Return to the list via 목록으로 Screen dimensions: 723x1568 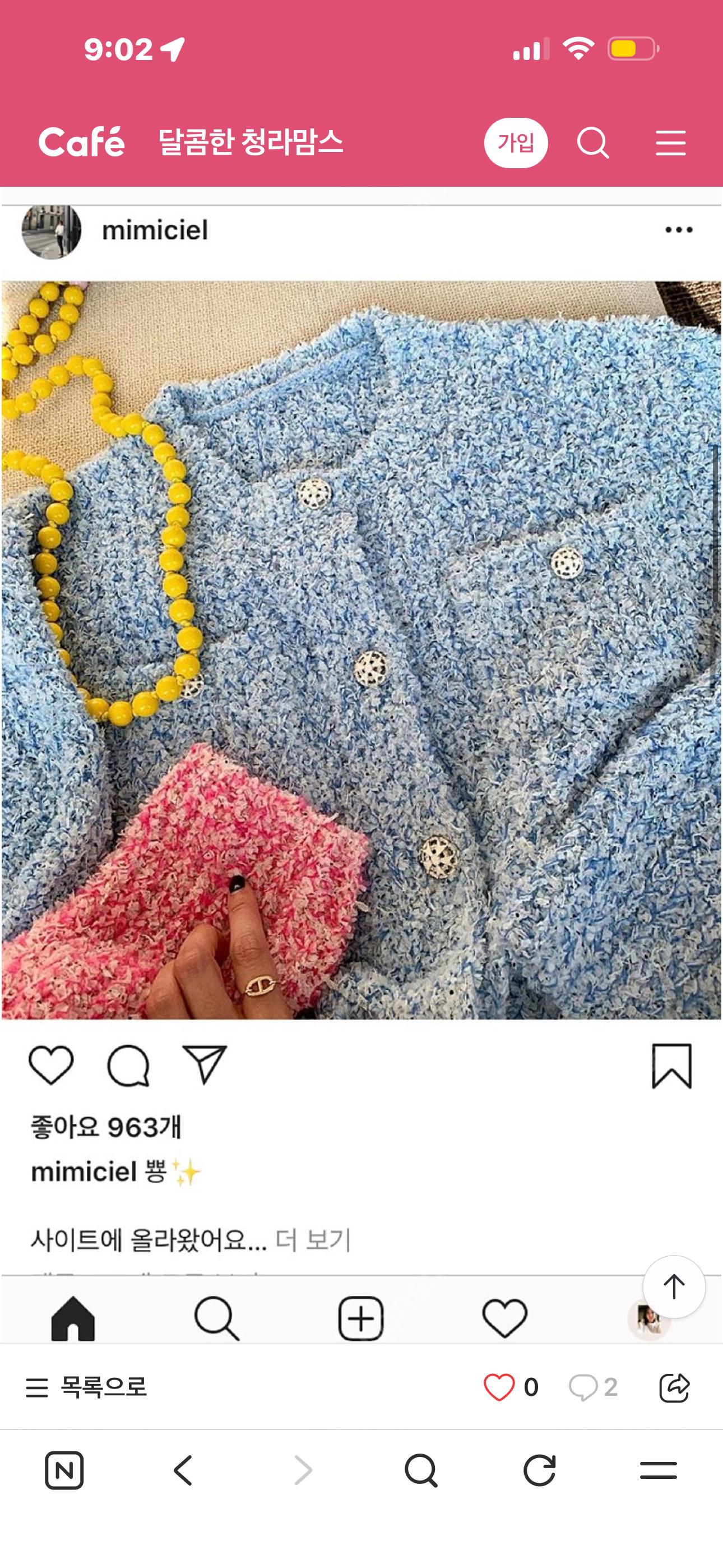click(86, 1387)
